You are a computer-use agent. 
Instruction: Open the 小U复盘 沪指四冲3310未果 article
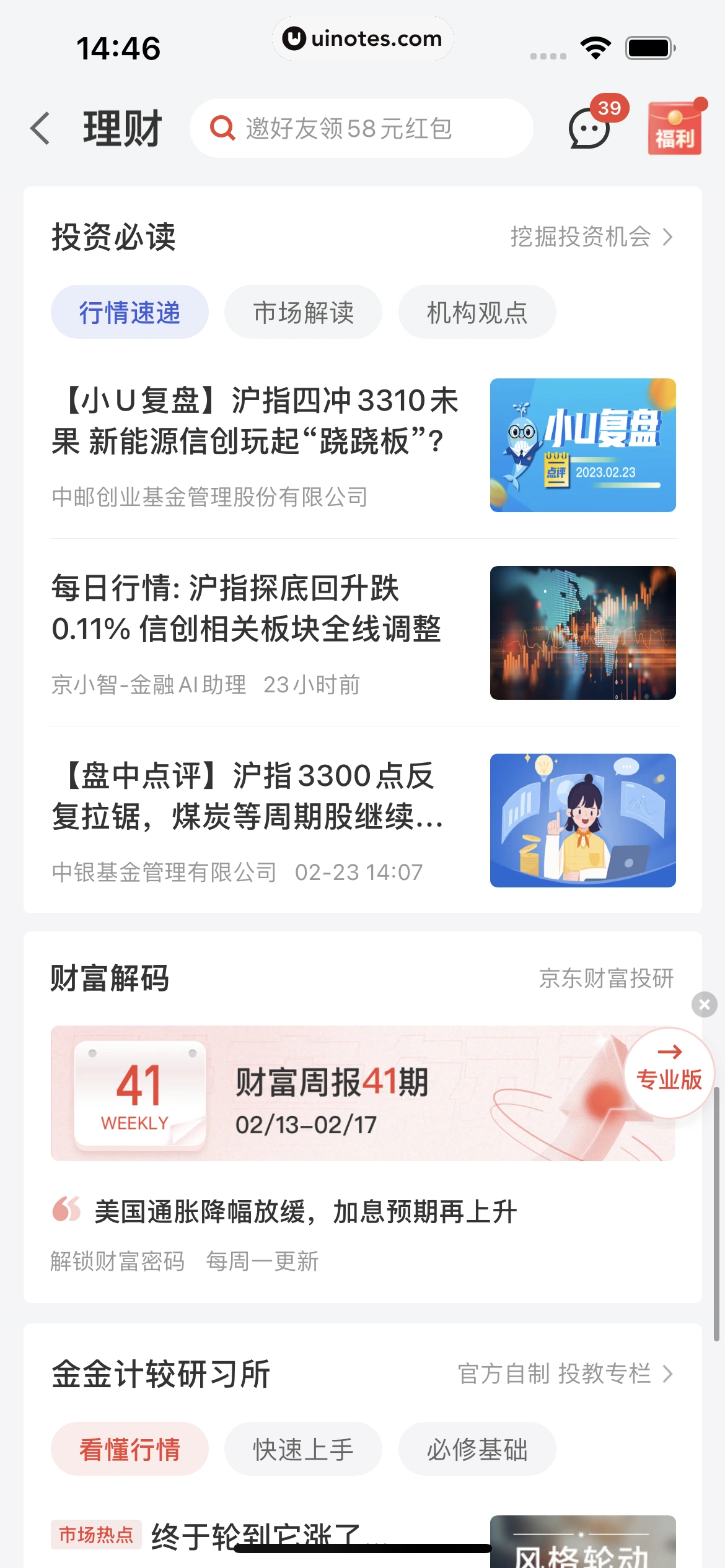point(255,421)
